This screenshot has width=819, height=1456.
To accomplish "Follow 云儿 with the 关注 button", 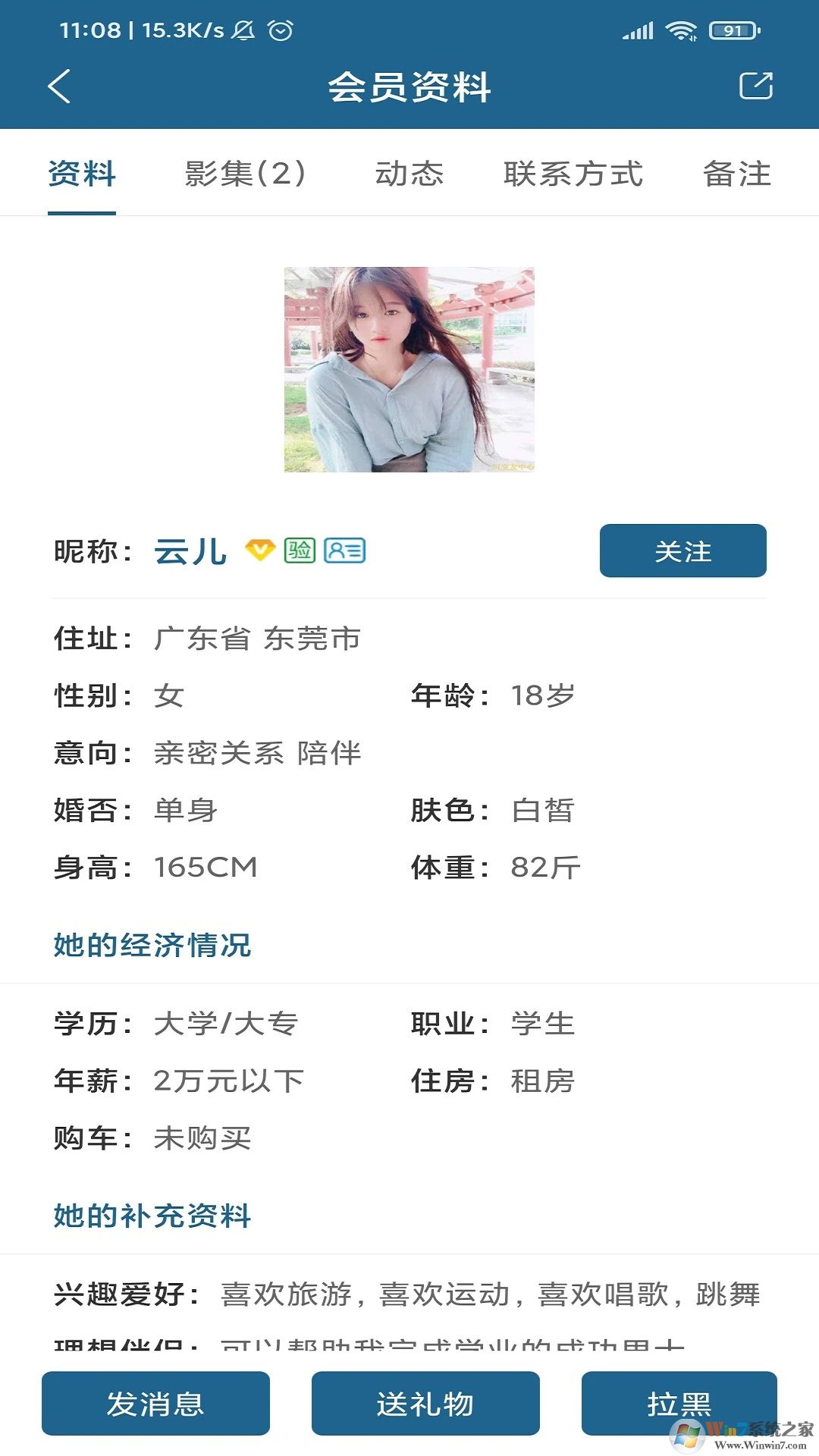I will 682,551.
